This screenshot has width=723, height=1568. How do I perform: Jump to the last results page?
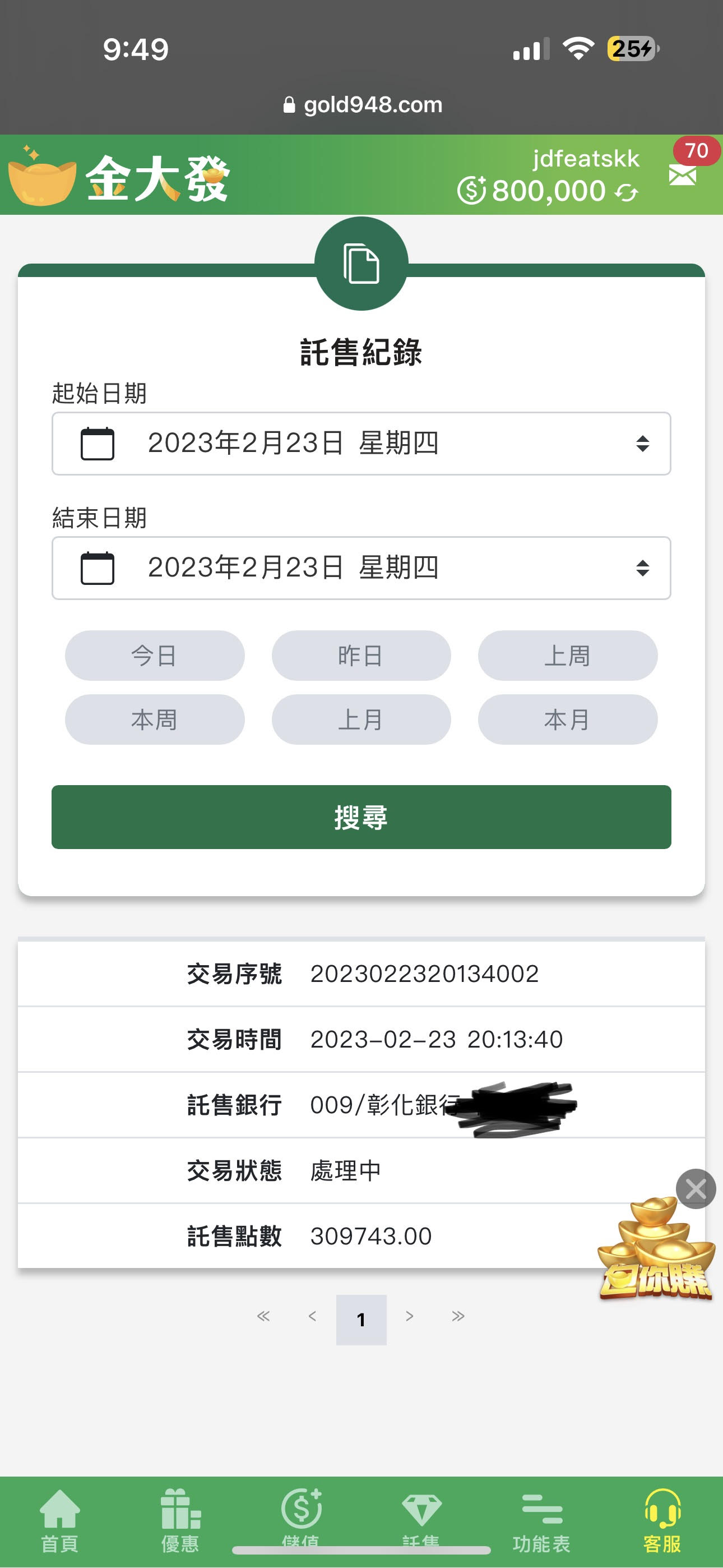[x=458, y=1316]
